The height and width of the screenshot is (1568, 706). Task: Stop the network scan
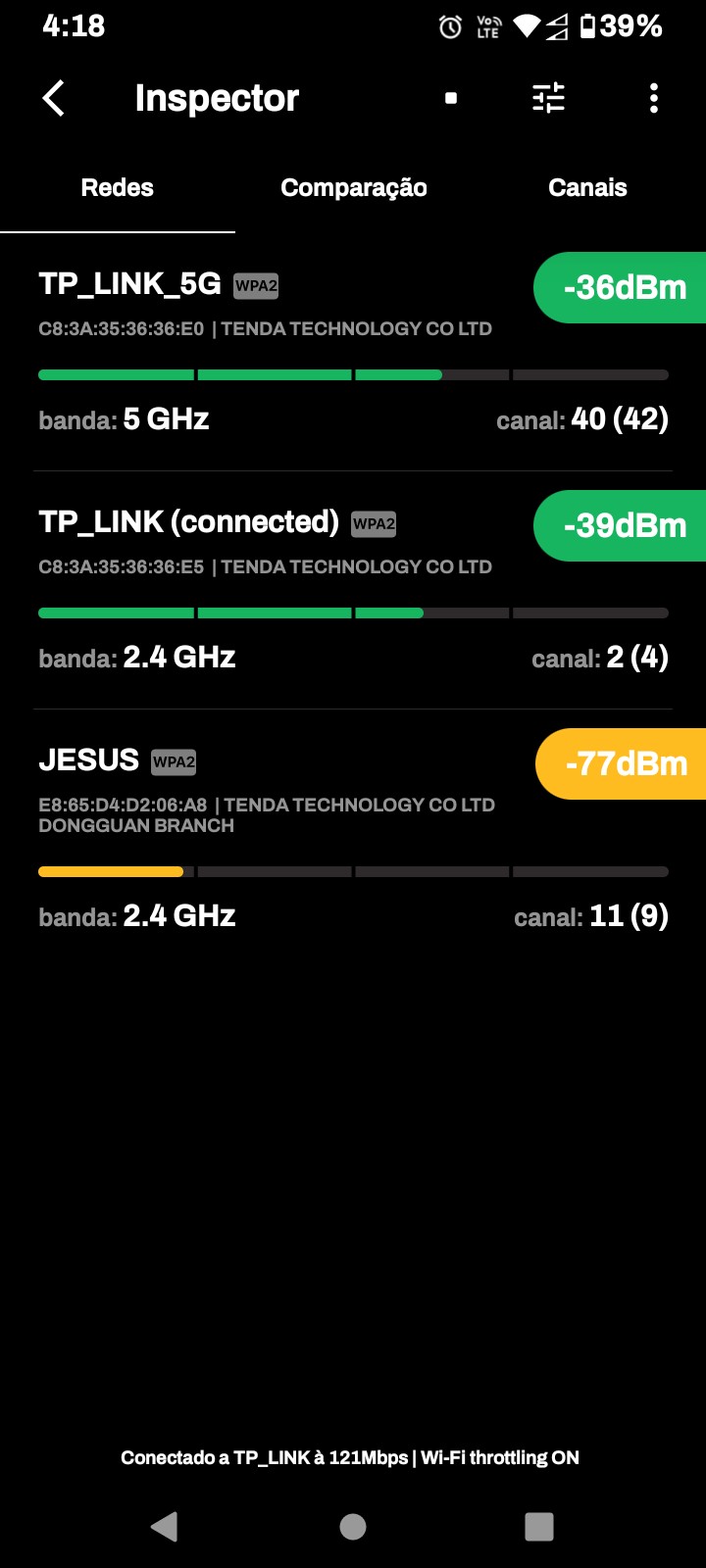click(451, 98)
